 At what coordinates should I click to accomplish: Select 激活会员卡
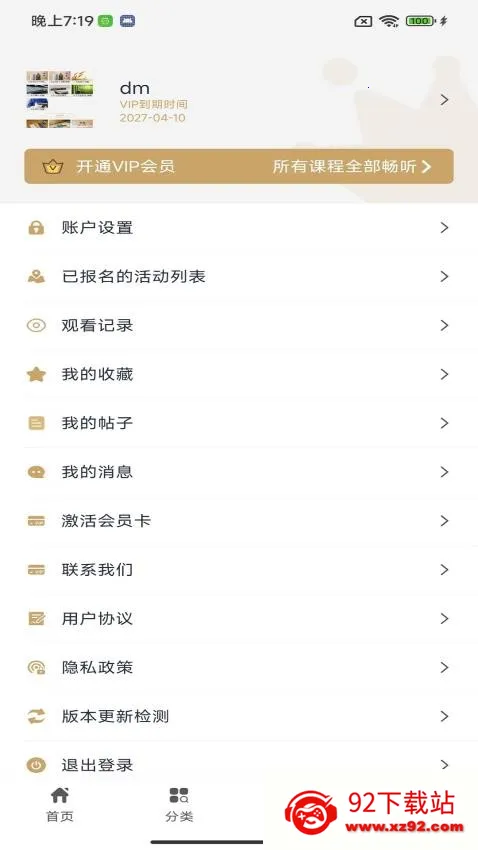coord(238,521)
